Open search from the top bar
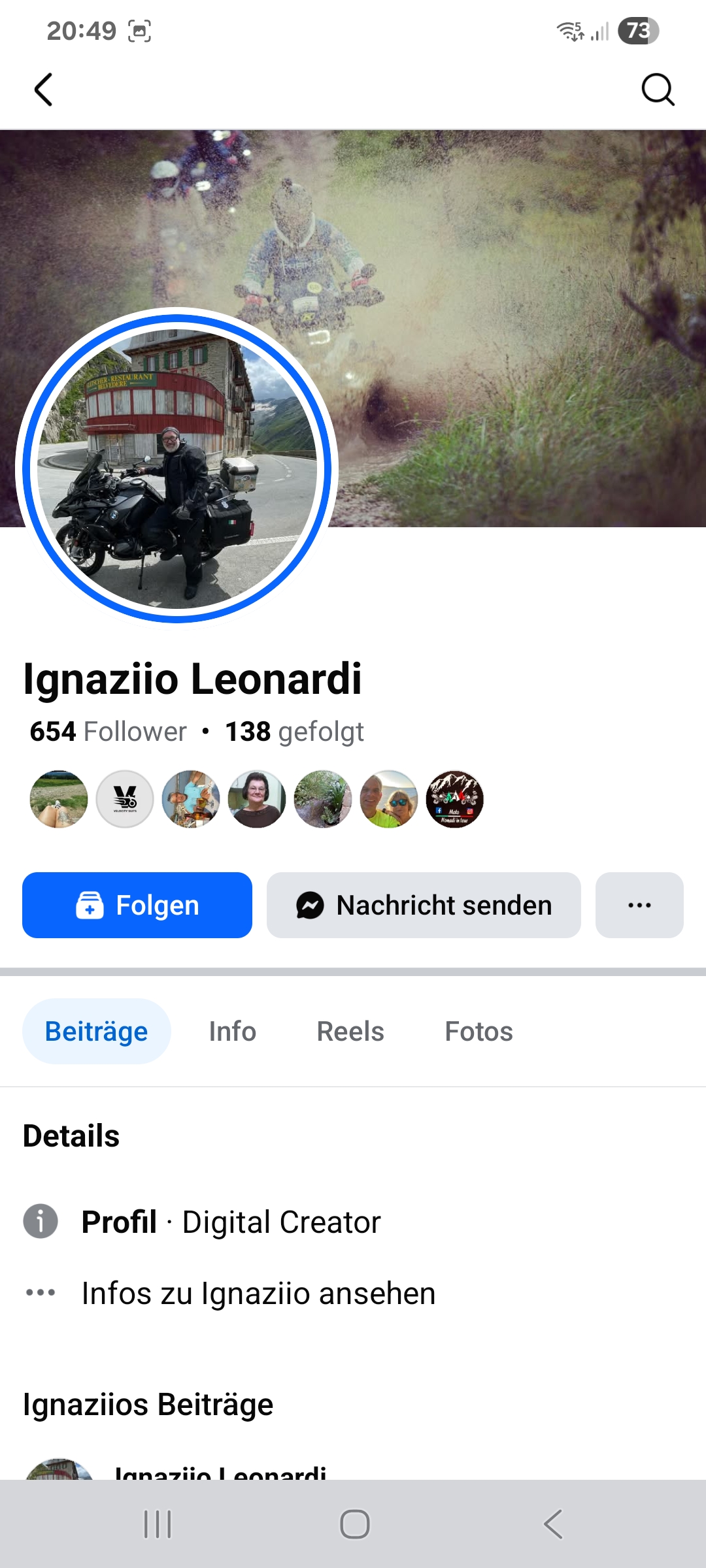 (658, 90)
